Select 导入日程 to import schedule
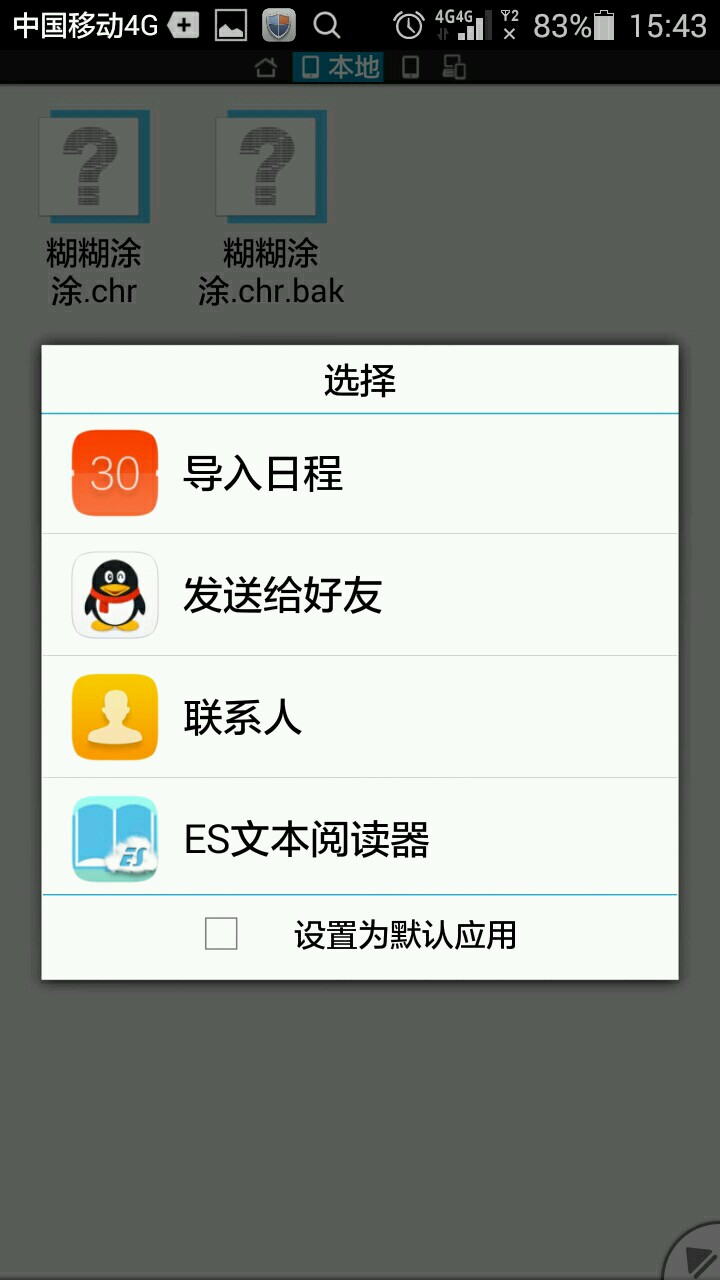 [360, 473]
